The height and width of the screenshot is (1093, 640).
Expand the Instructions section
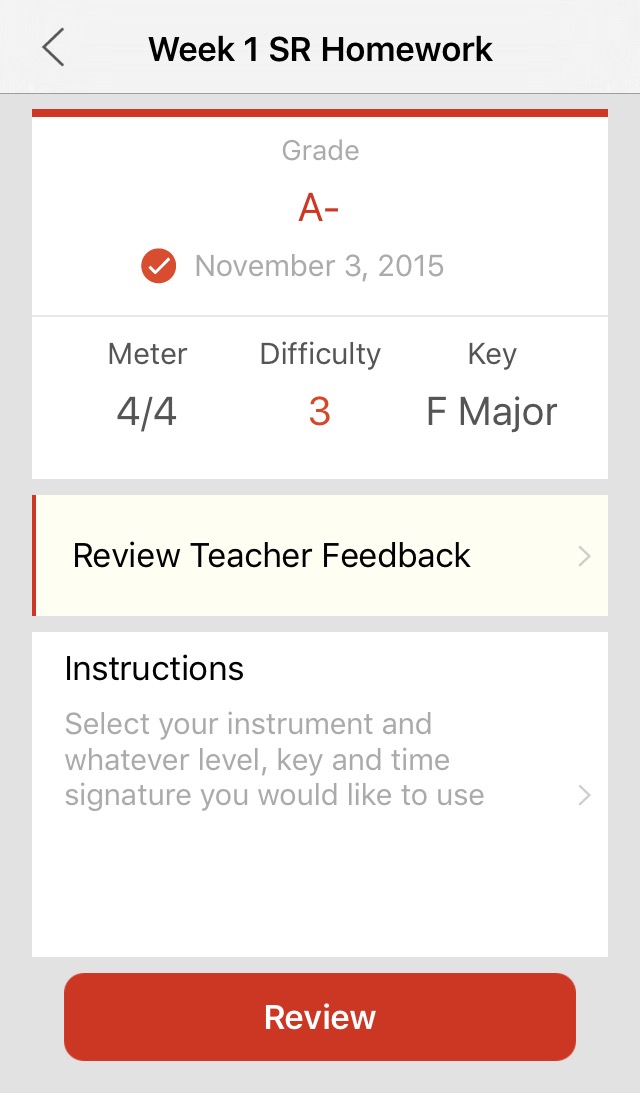pos(320,795)
